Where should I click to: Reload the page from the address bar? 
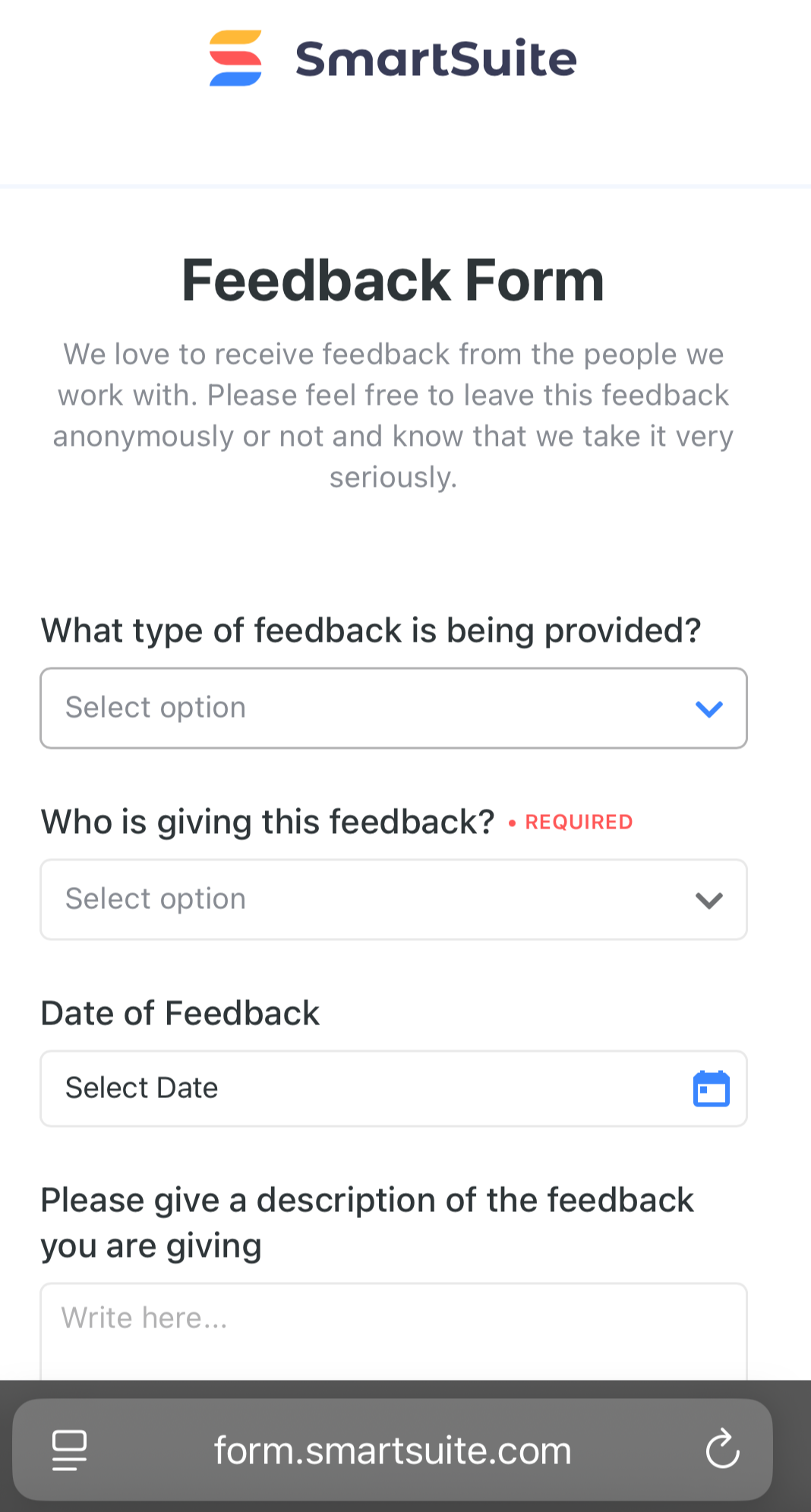point(722,1450)
